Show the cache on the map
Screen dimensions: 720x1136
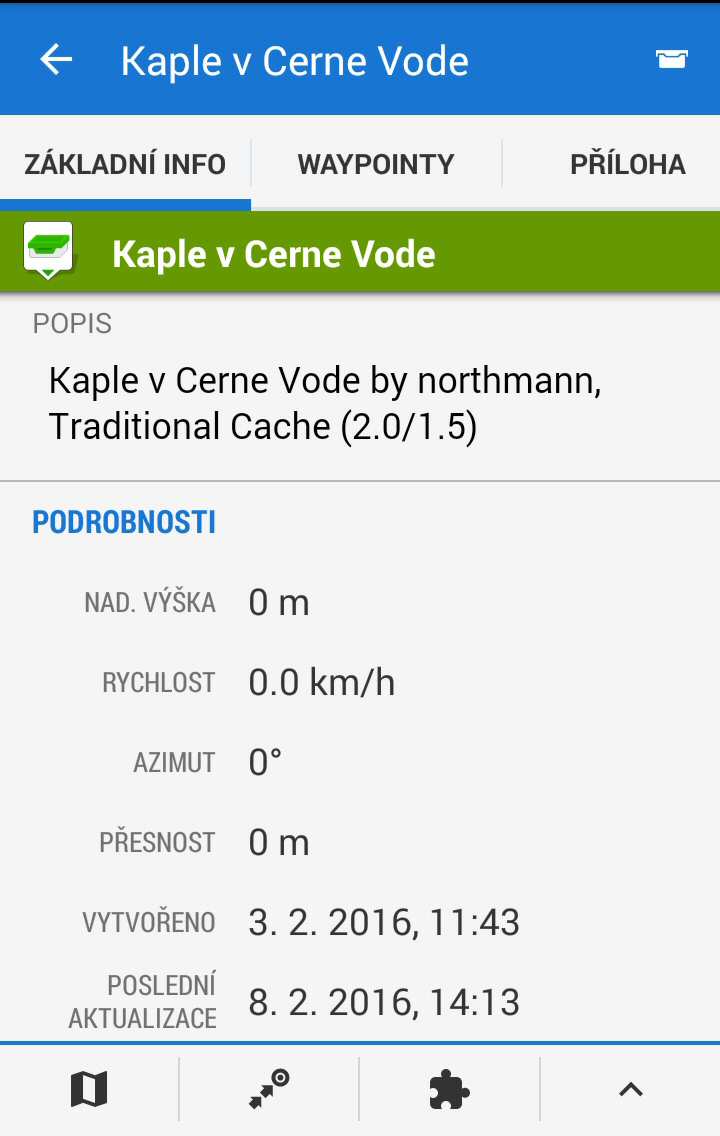pyautogui.click(x=89, y=1089)
